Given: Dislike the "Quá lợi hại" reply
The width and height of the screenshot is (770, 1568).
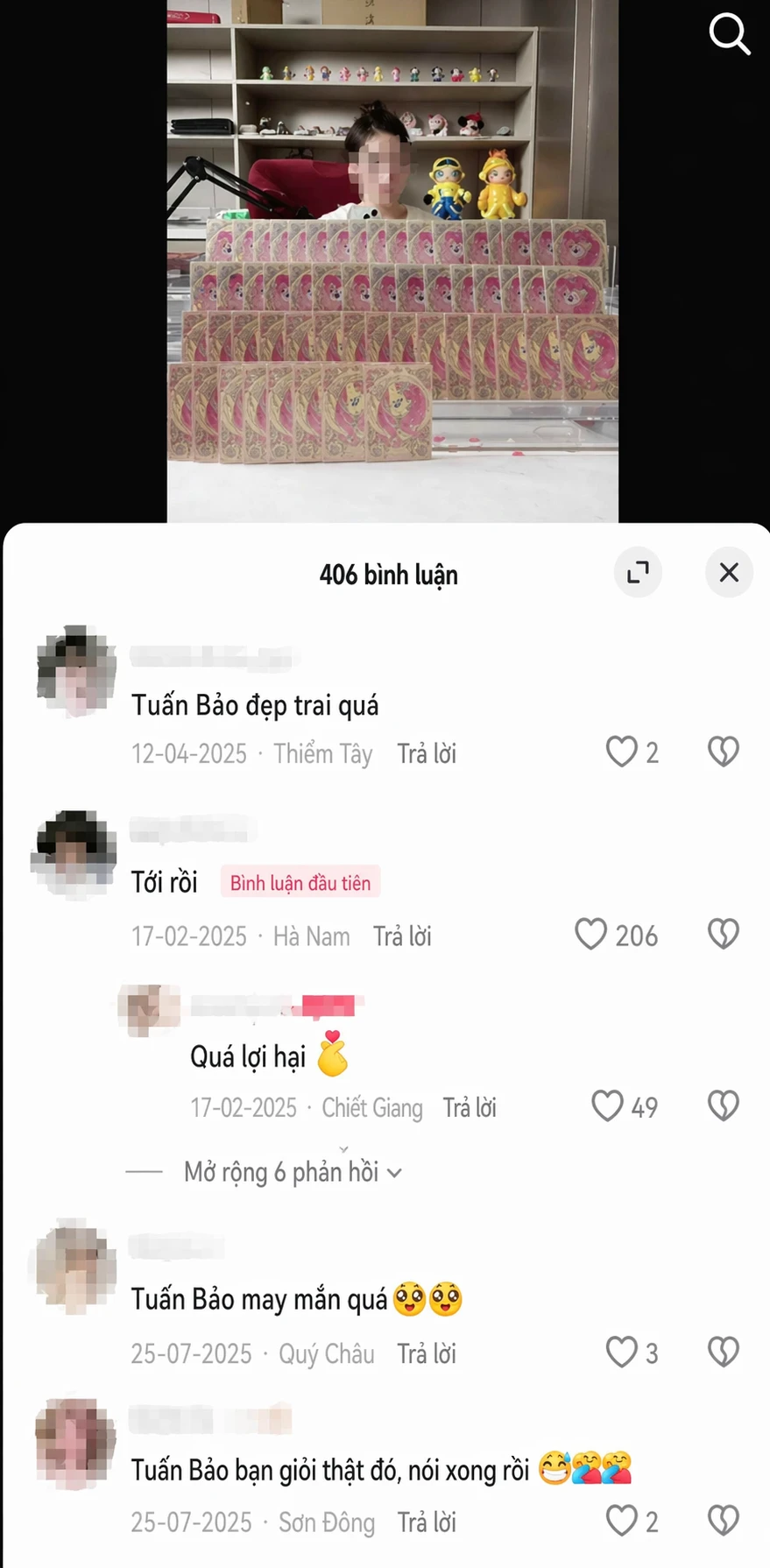Looking at the screenshot, I should coord(722,1105).
